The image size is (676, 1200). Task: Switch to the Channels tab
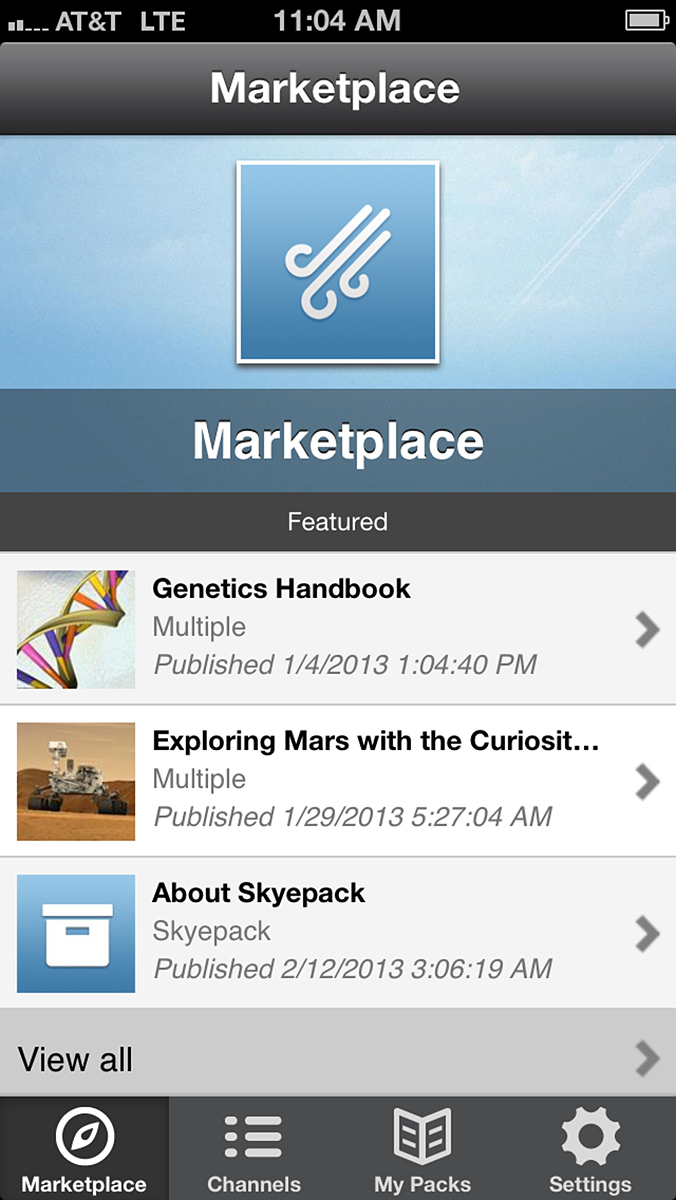253,1150
